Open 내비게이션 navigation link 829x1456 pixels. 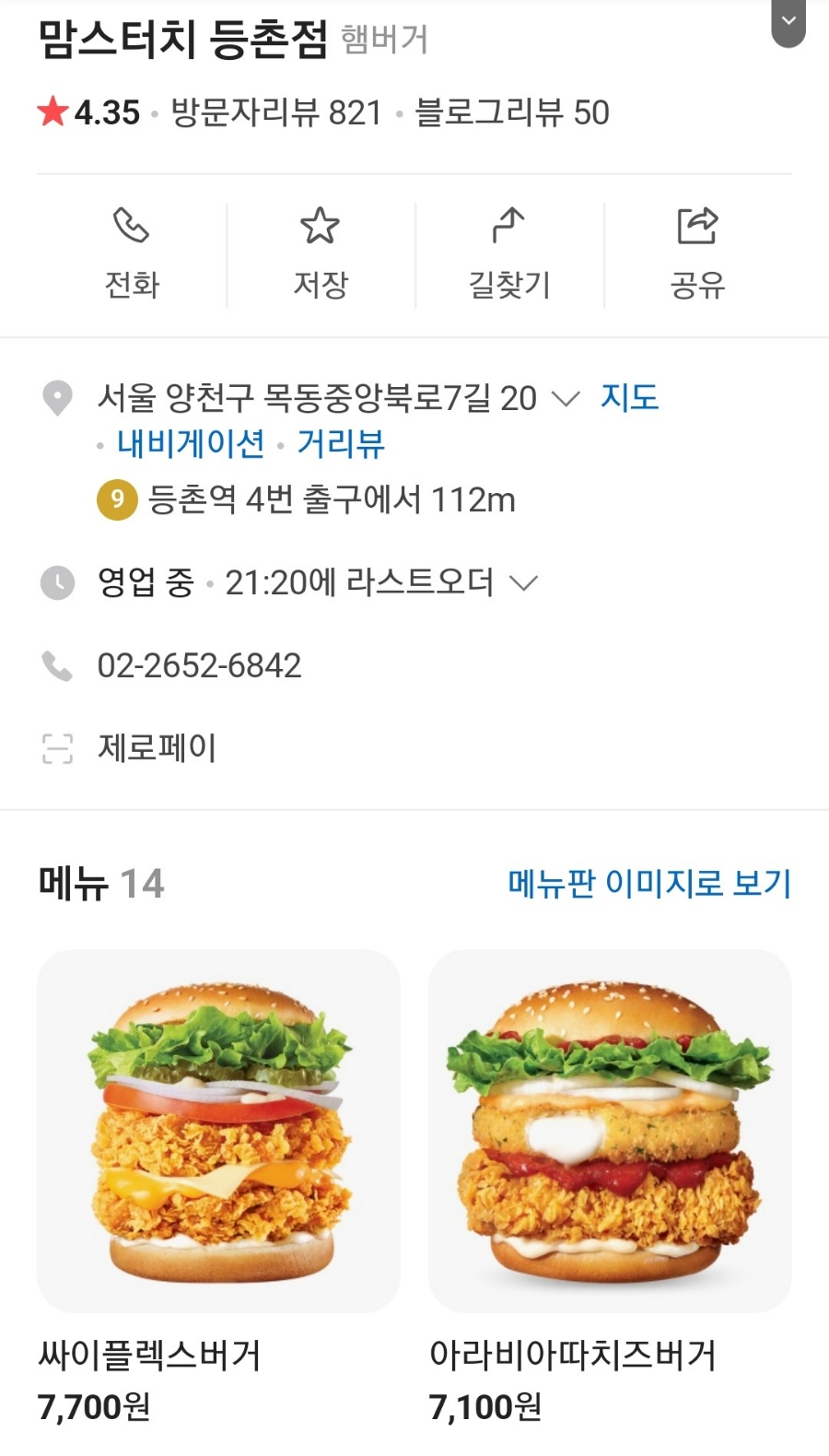tap(191, 444)
